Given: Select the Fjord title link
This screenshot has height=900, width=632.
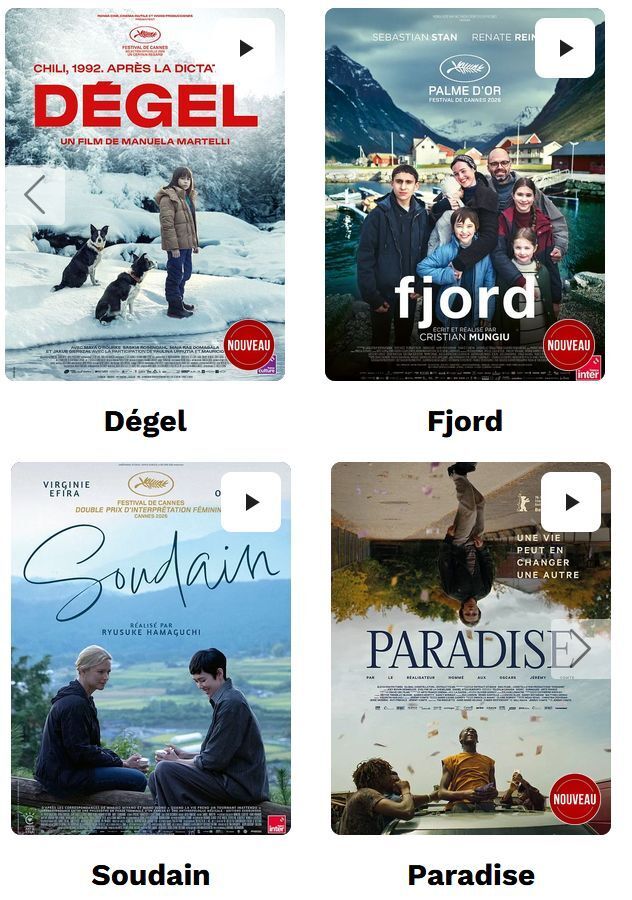Looking at the screenshot, I should (465, 421).
